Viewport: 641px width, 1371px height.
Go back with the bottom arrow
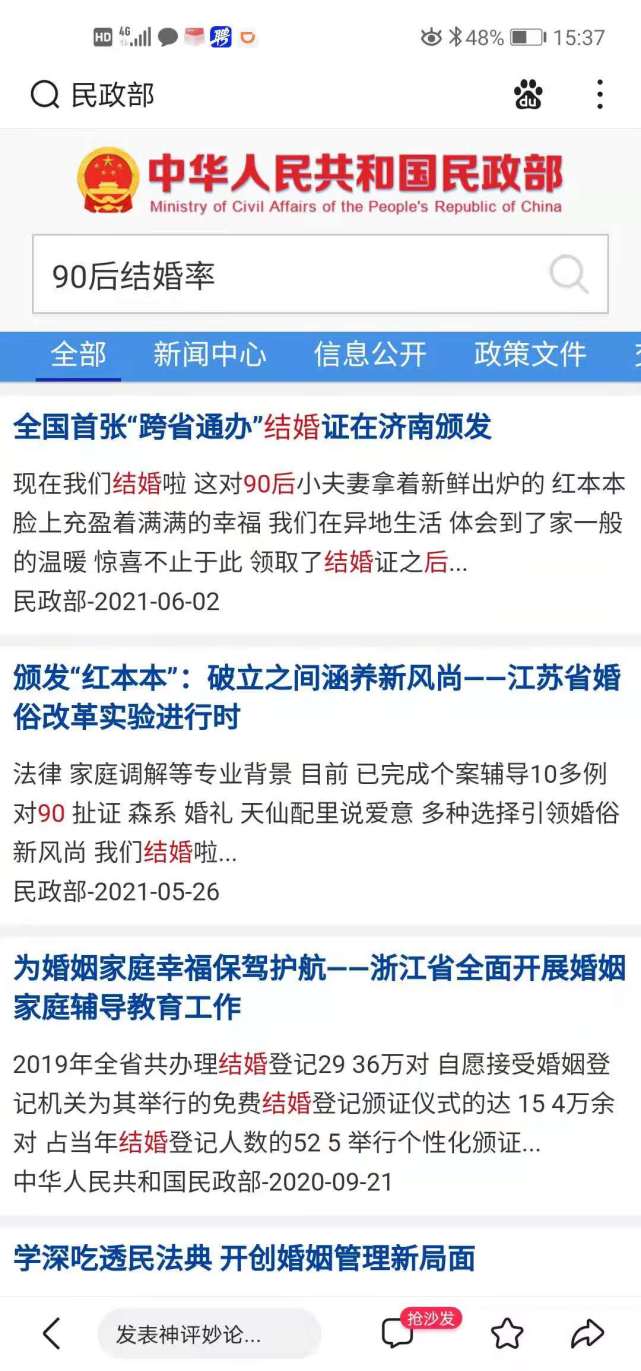pos(51,1333)
